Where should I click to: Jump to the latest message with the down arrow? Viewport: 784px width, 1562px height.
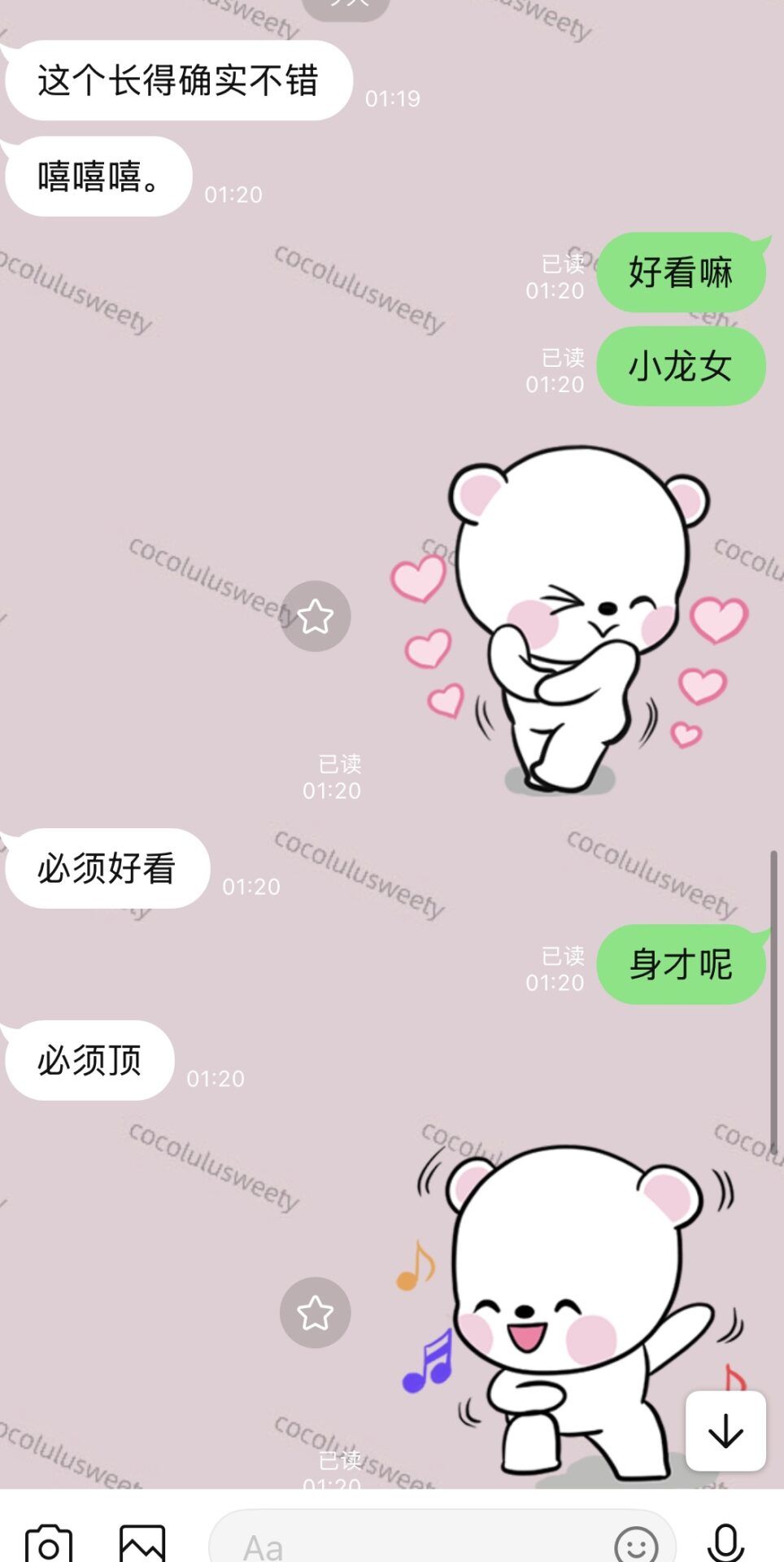point(725,1430)
